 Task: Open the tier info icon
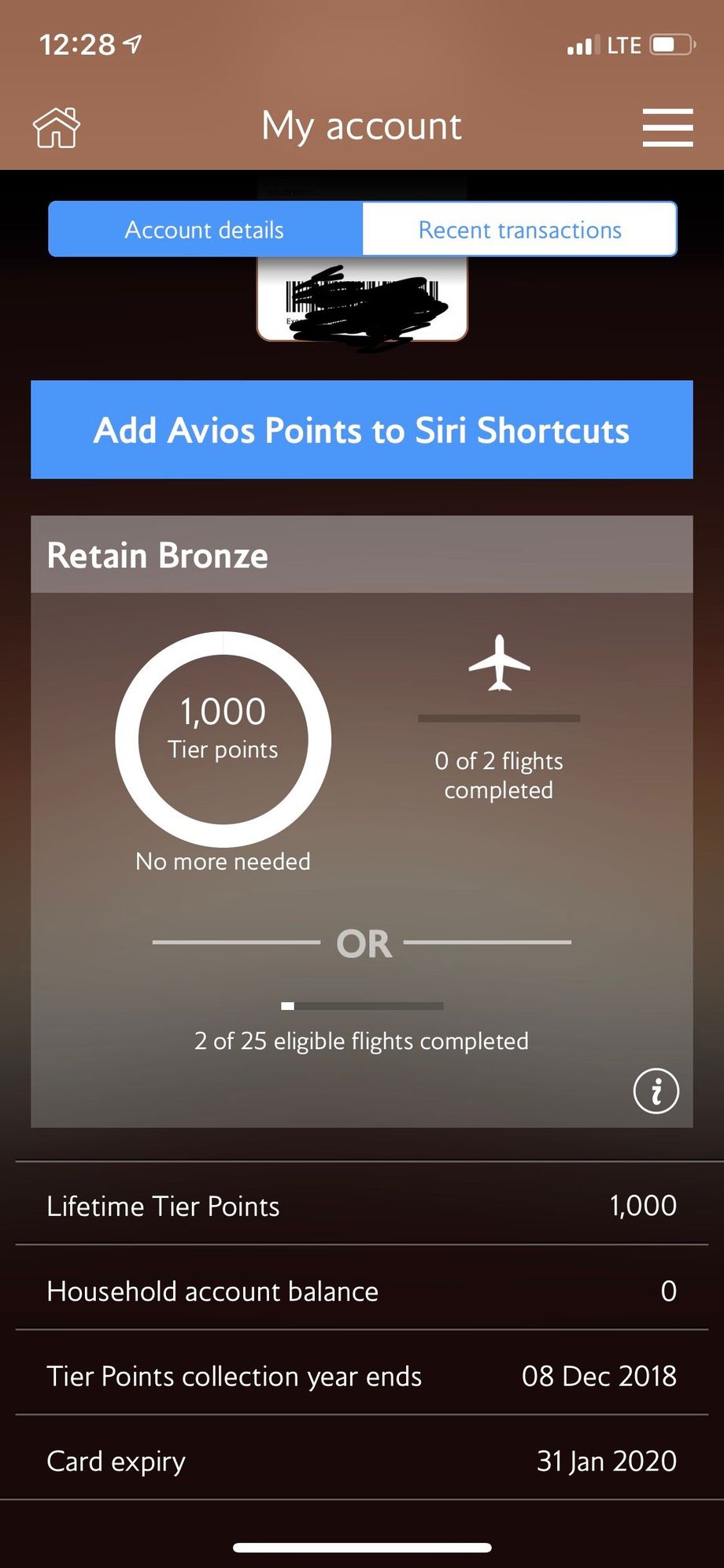click(x=656, y=1091)
